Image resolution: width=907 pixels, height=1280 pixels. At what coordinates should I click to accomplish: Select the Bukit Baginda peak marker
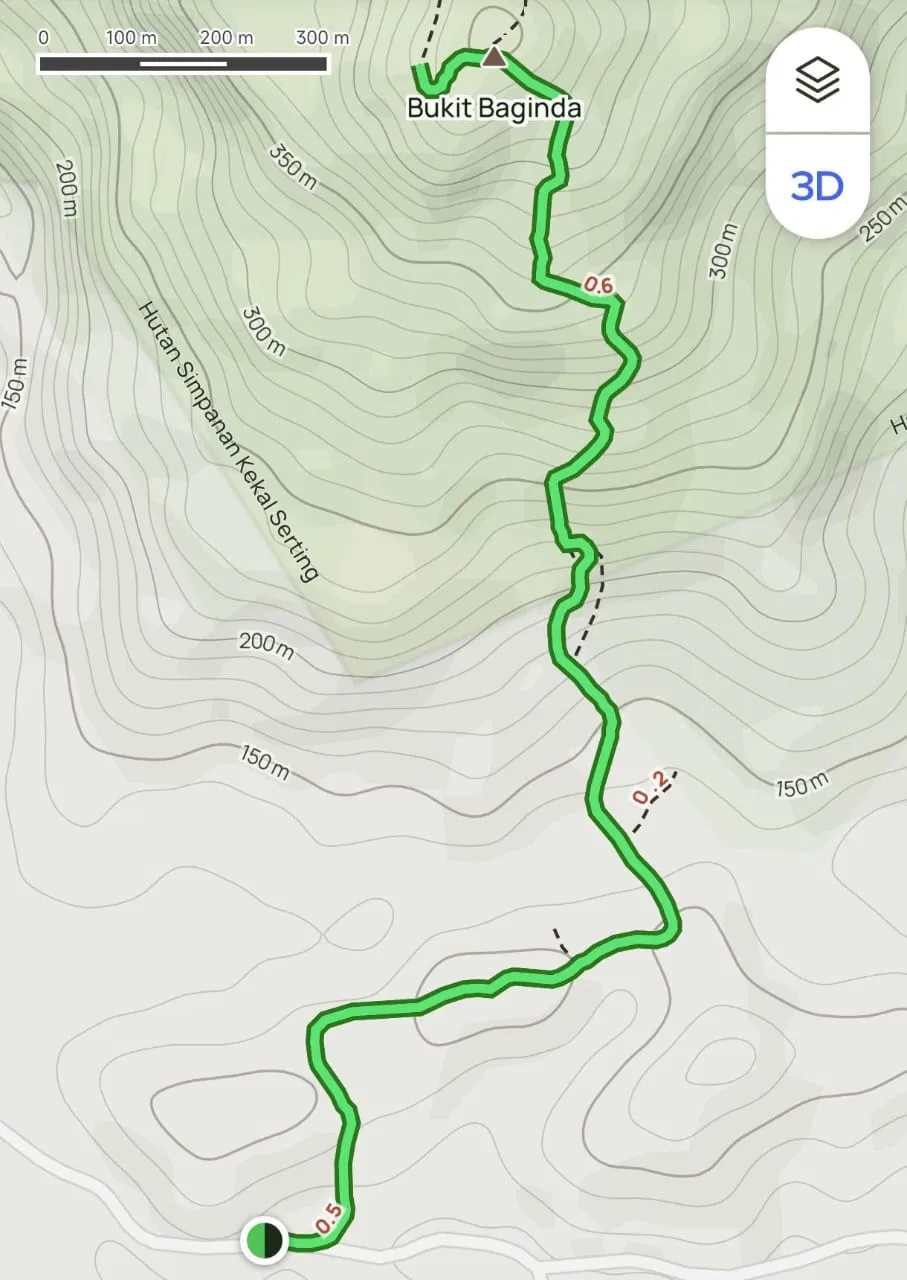pyautogui.click(x=494, y=57)
